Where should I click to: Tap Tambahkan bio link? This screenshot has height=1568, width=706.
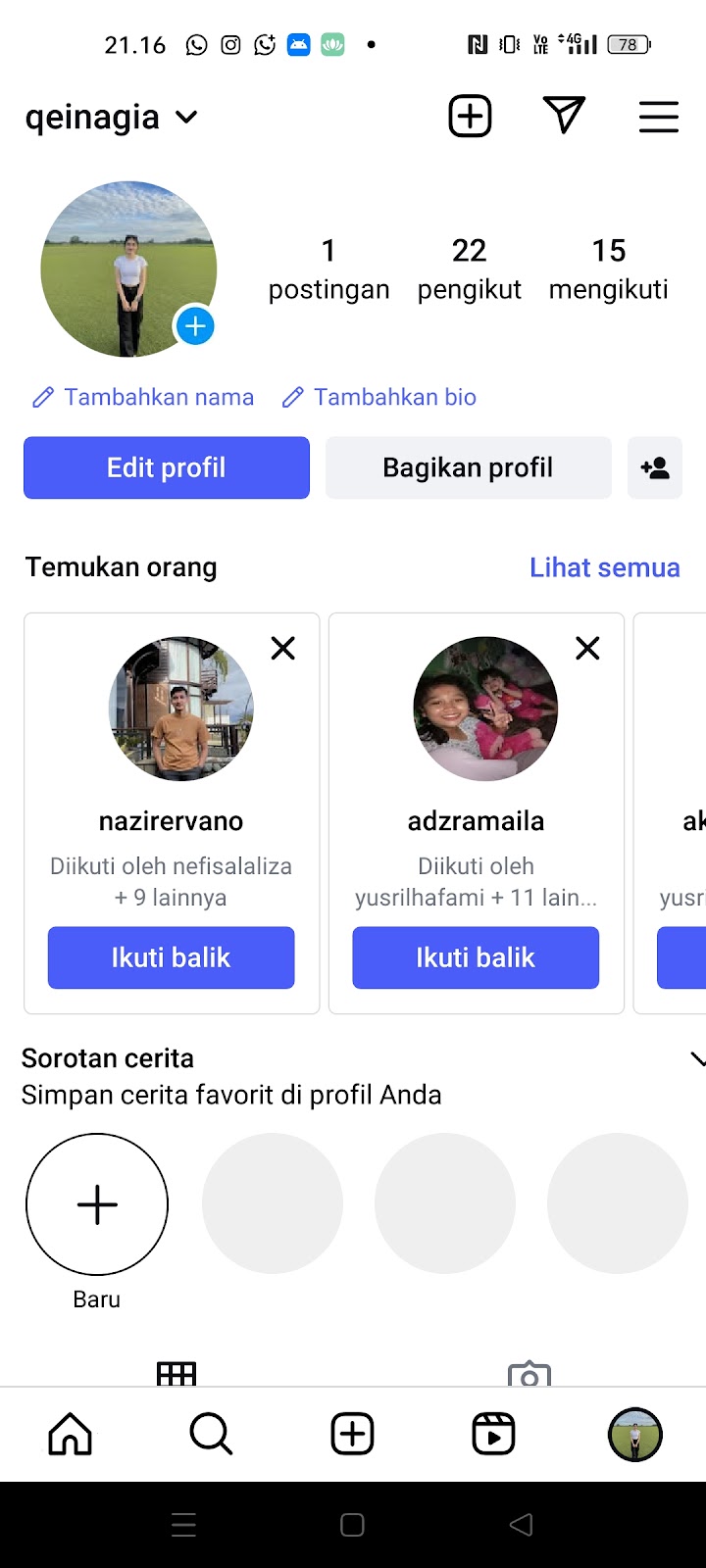point(379,397)
